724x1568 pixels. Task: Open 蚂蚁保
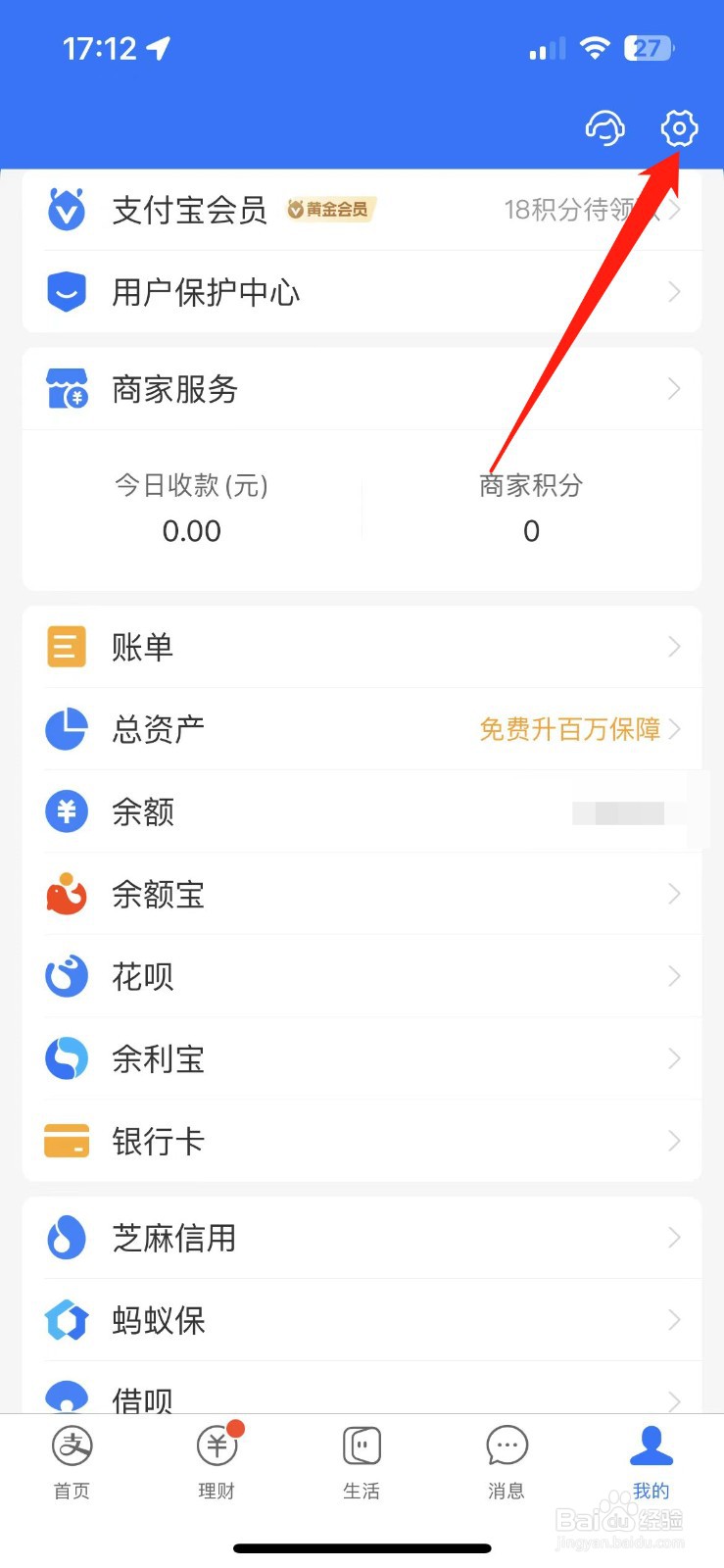coord(362,1320)
